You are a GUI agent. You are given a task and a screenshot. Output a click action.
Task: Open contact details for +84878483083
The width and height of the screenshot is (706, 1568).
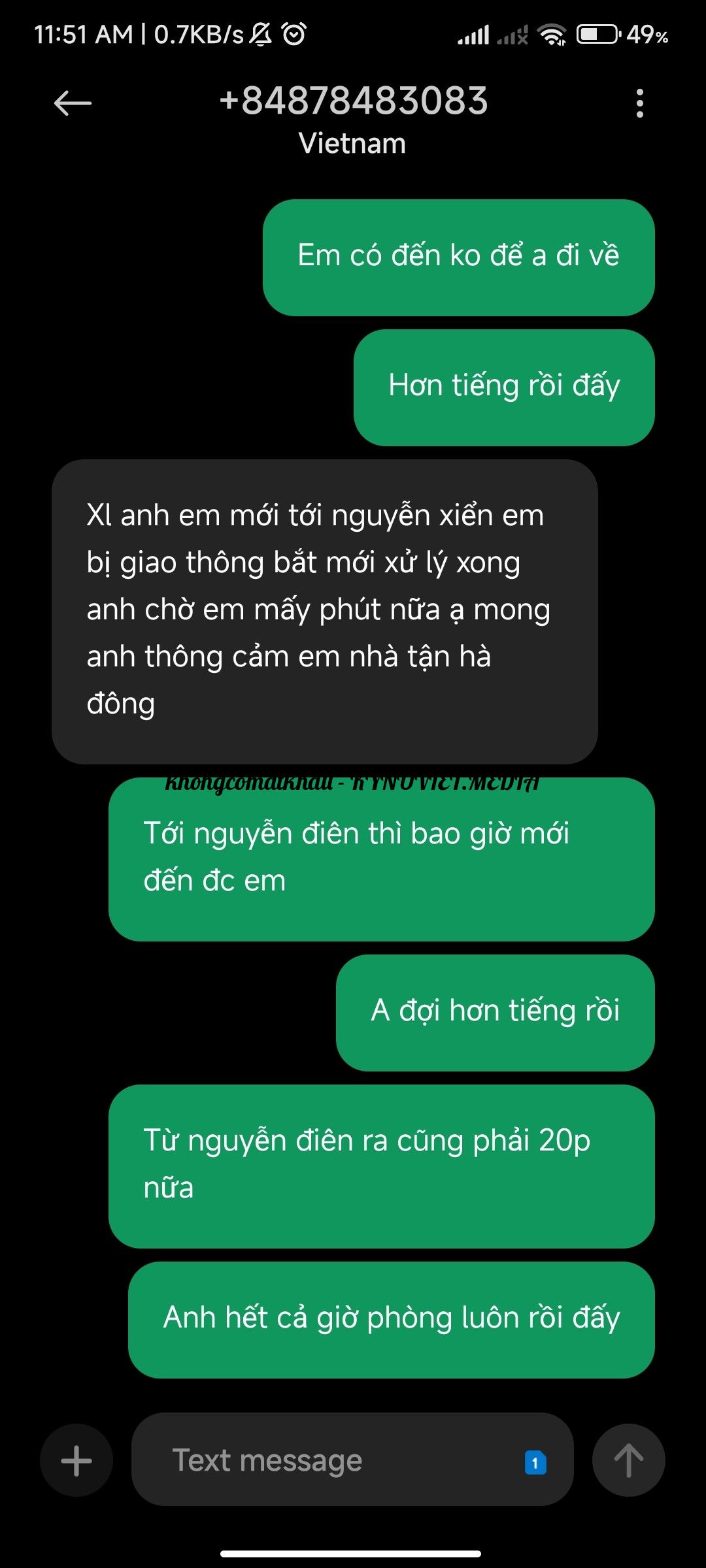click(353, 102)
